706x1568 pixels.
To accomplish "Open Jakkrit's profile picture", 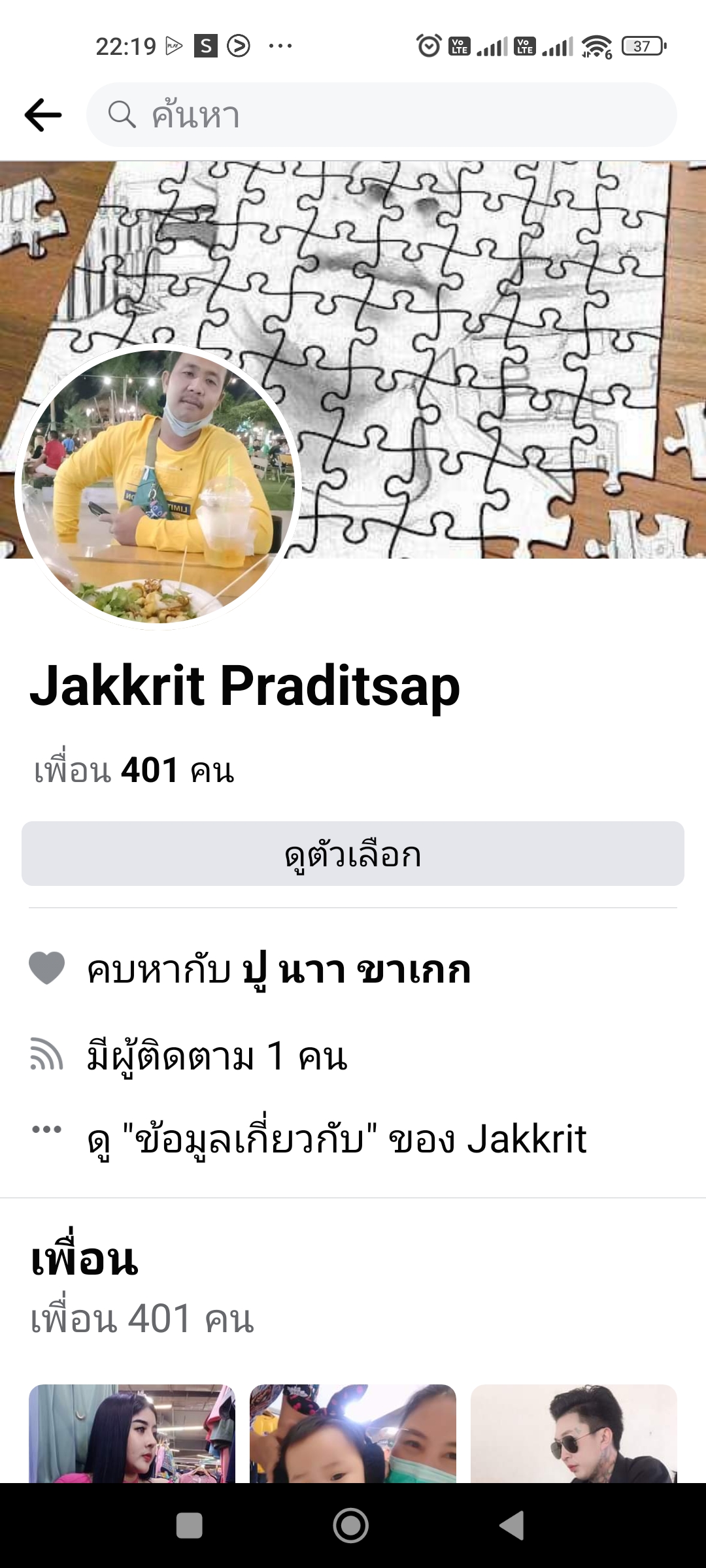I will (158, 487).
